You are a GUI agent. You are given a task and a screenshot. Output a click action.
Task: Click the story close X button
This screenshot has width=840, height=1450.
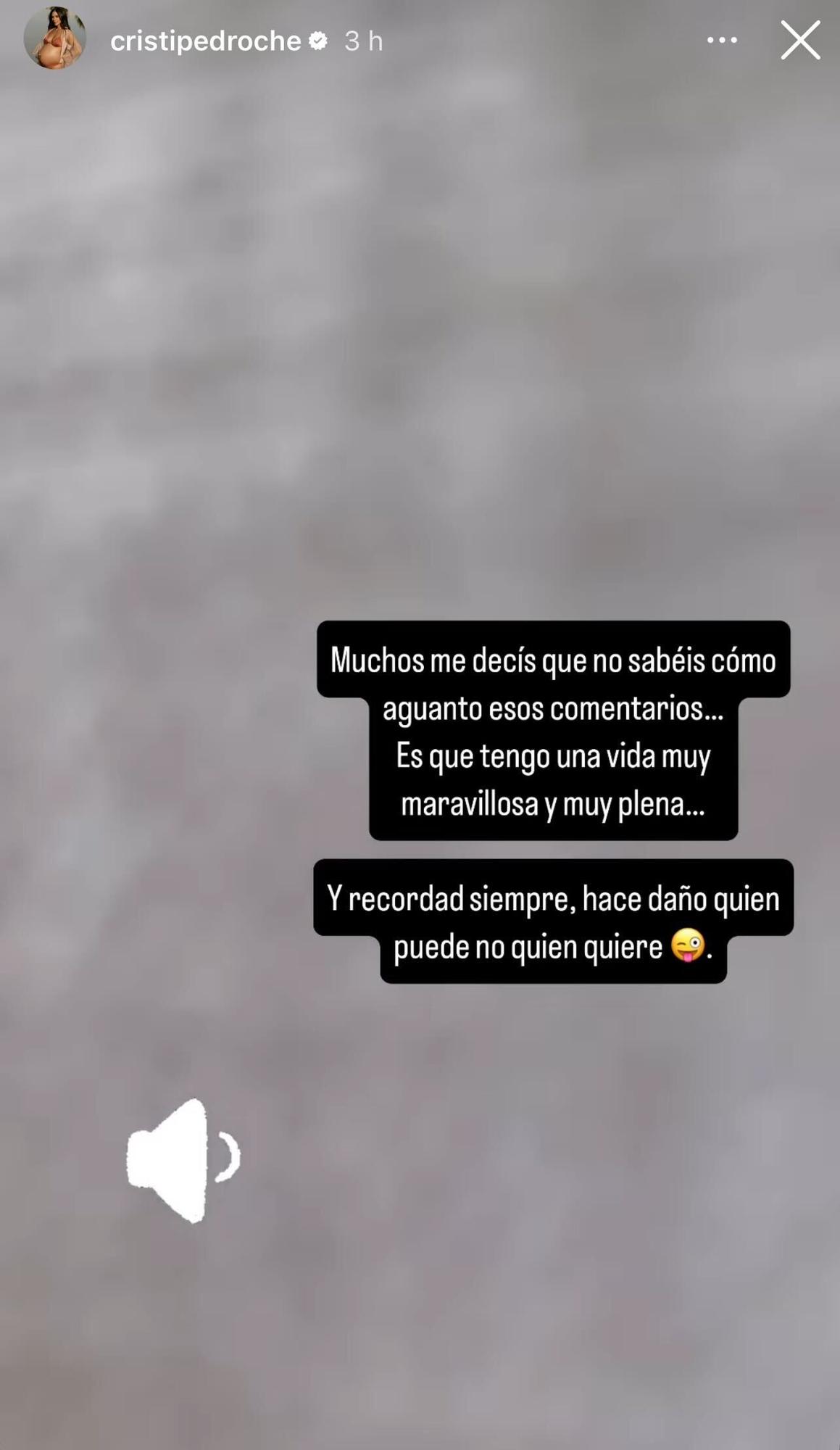click(800, 41)
